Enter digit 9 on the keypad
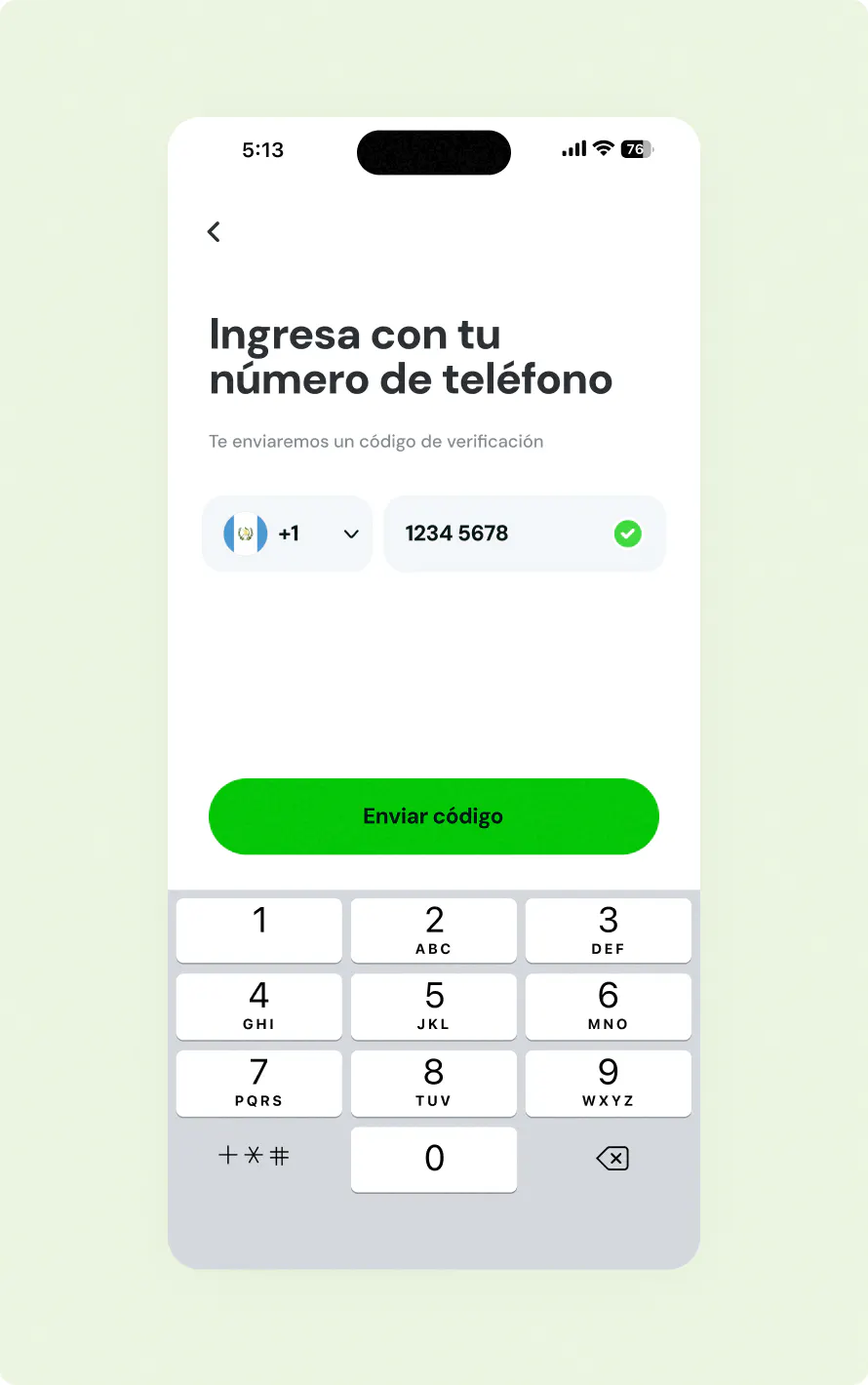868x1385 pixels. coord(608,1083)
